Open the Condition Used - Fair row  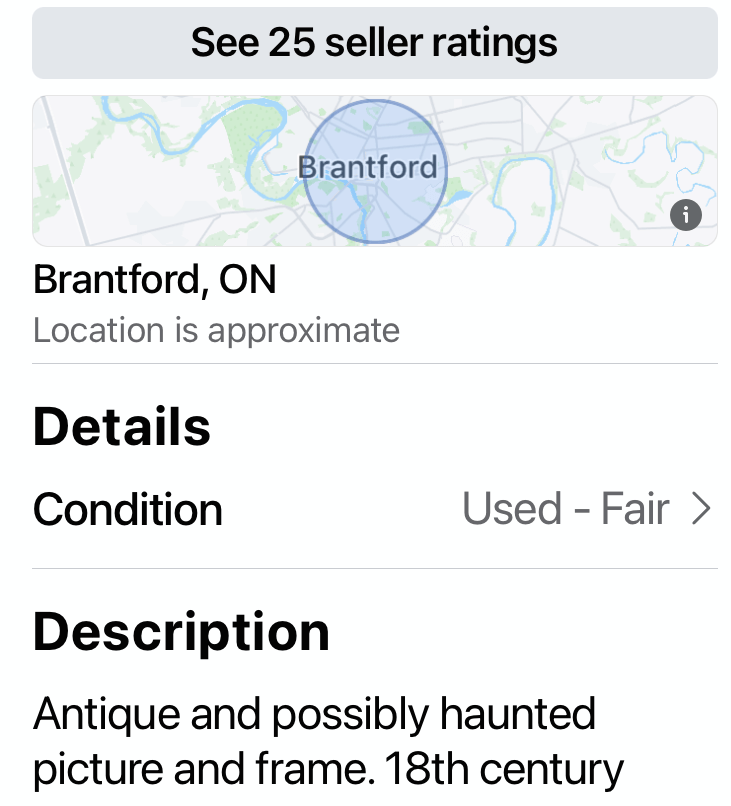pos(374,510)
